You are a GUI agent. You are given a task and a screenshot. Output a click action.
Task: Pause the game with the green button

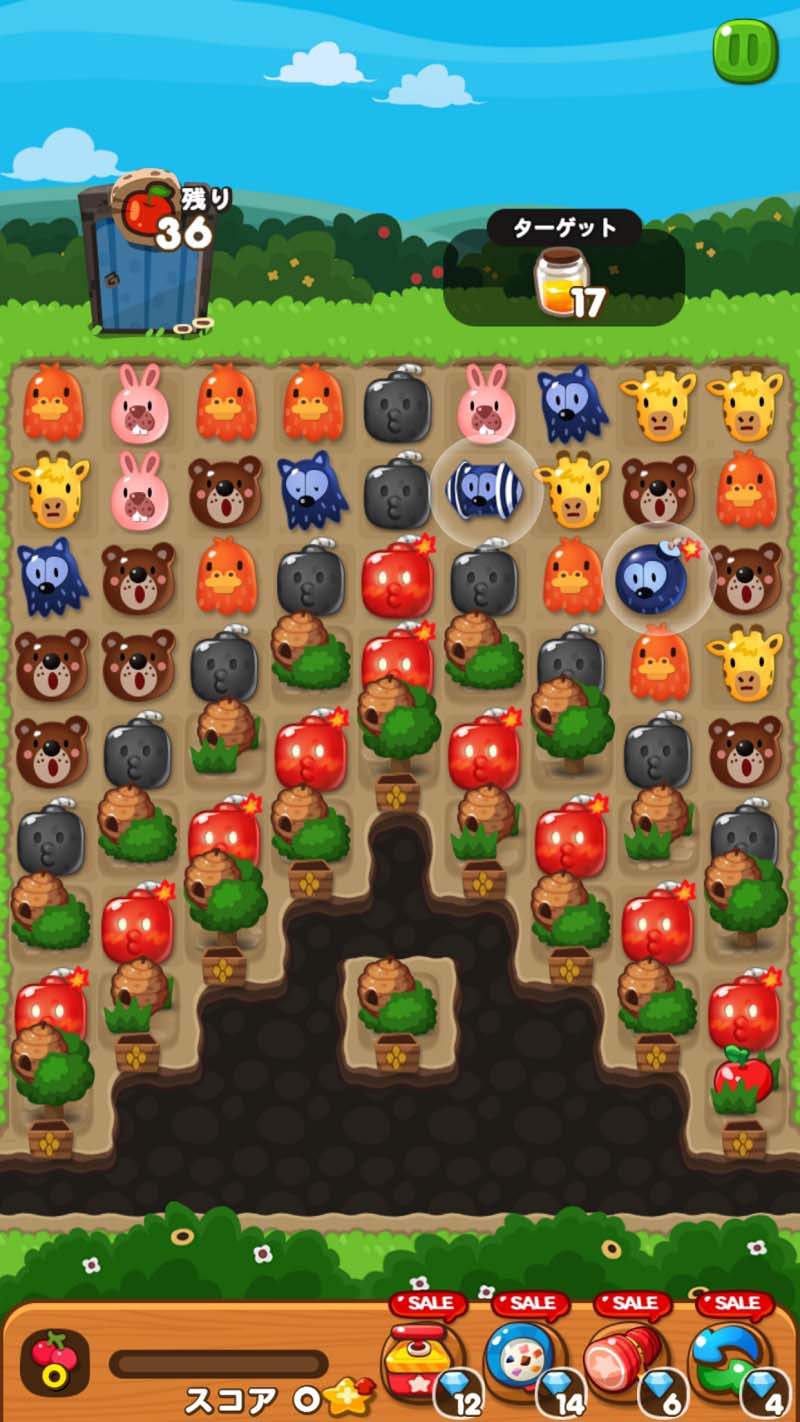745,50
